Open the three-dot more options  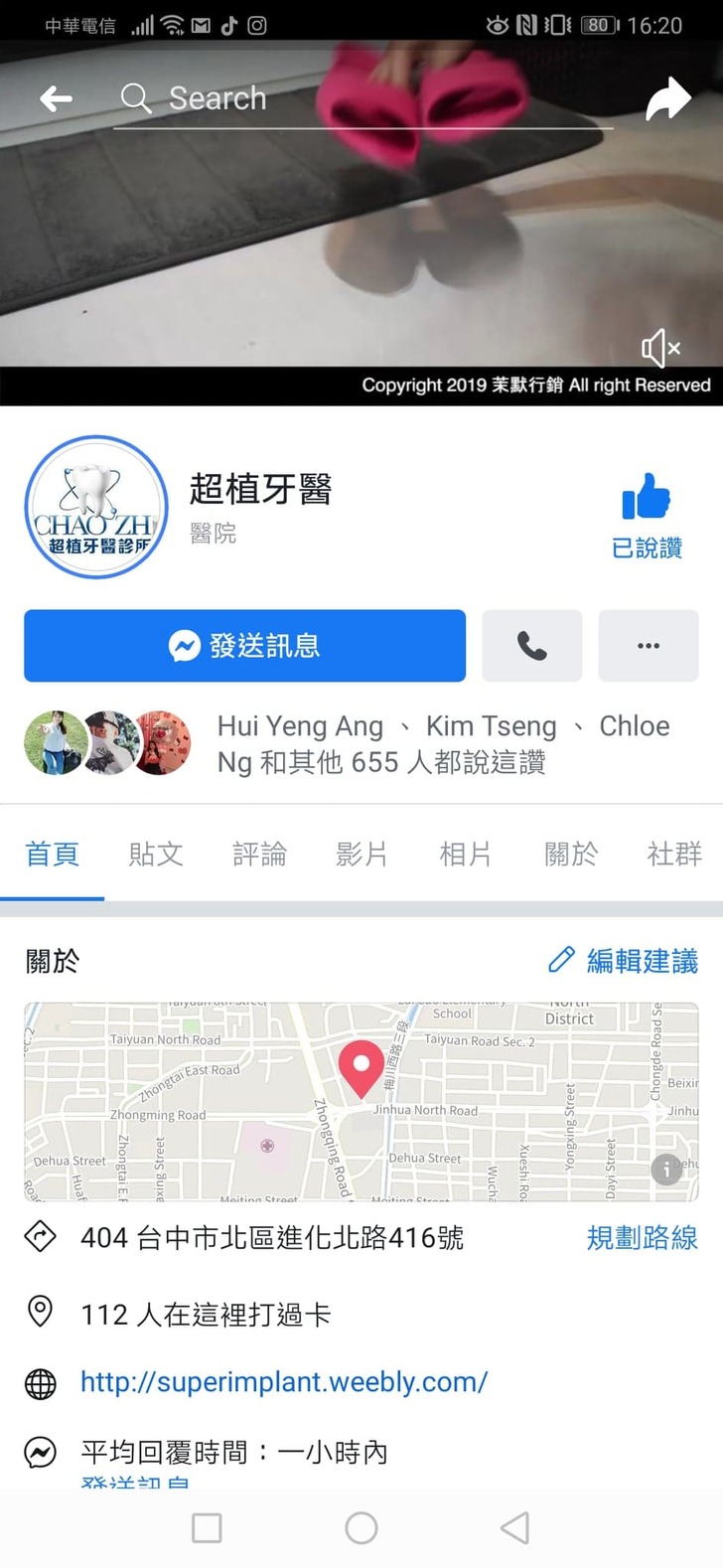click(x=648, y=646)
